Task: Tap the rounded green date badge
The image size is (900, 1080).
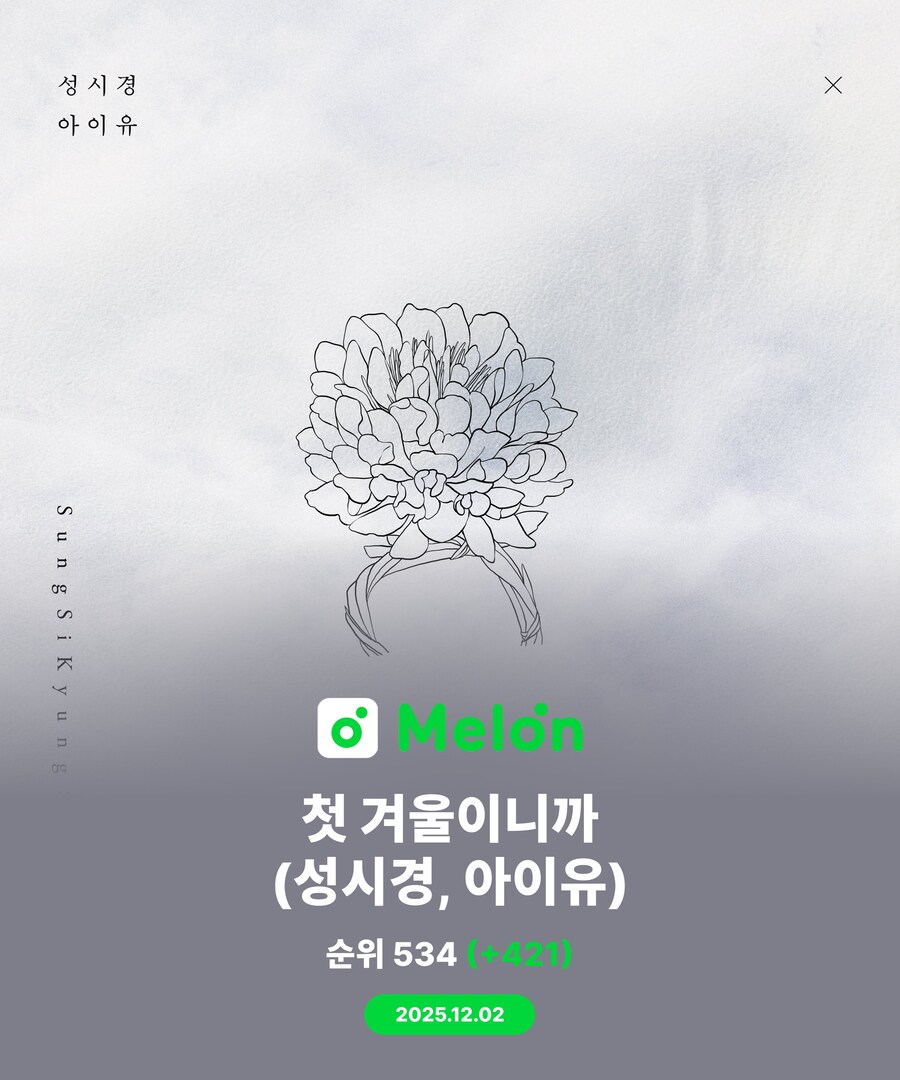Action: (x=450, y=1013)
